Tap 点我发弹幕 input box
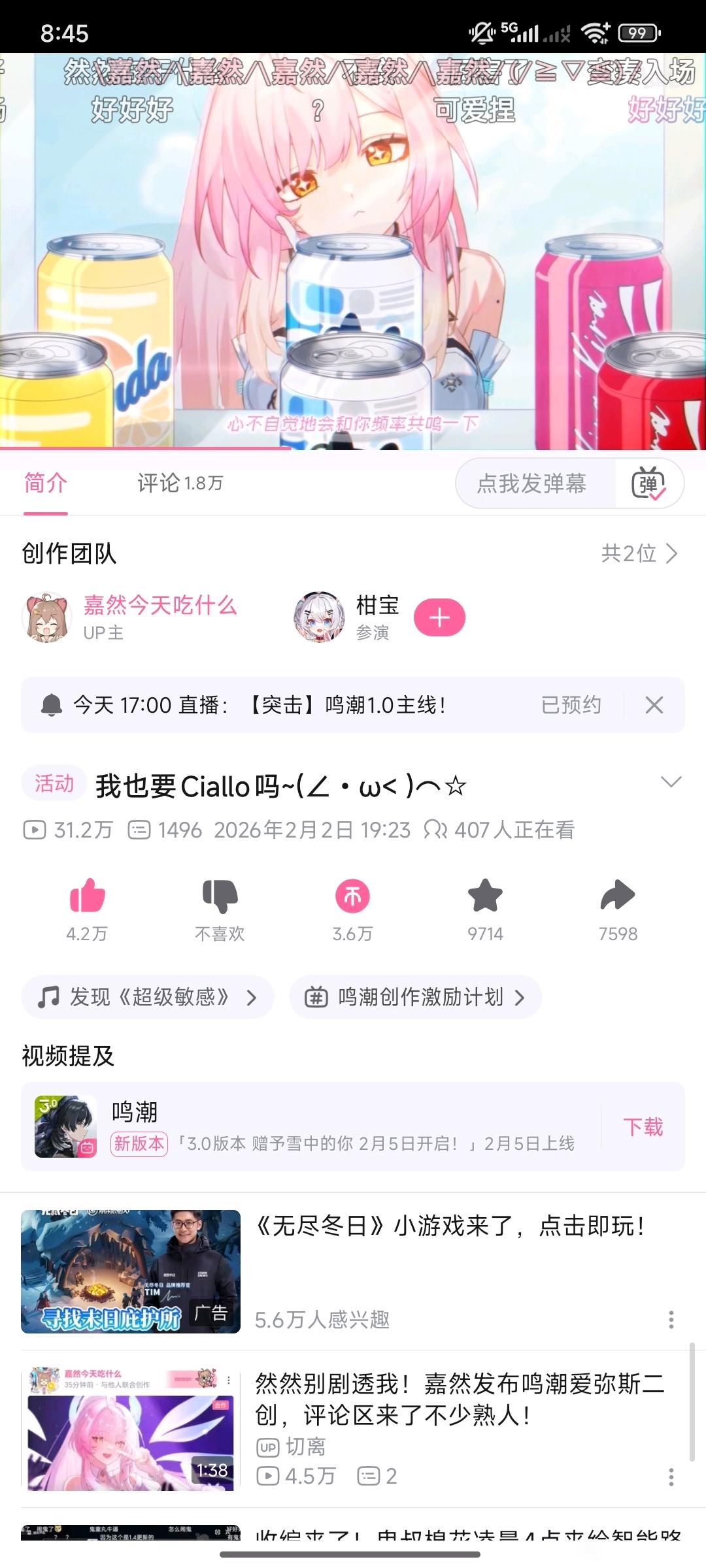 [x=533, y=484]
